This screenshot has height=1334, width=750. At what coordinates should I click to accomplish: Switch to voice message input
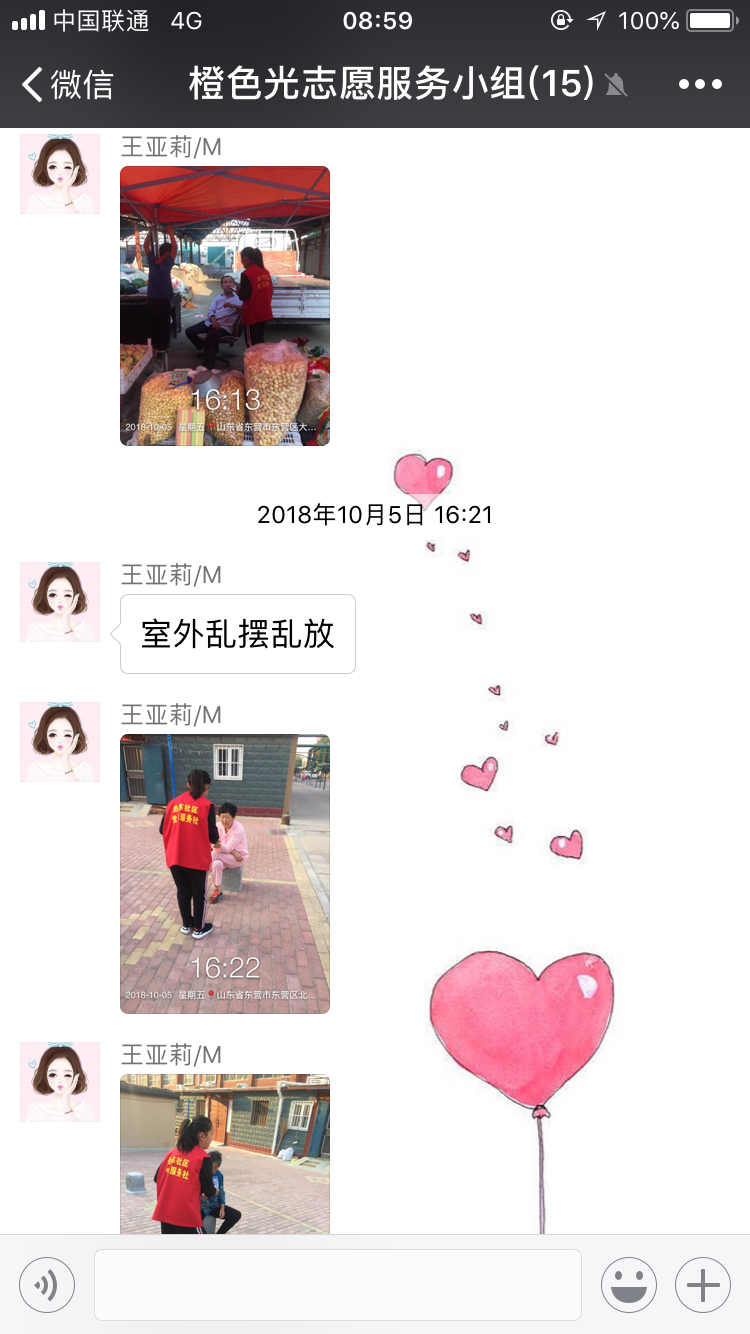click(x=47, y=1284)
